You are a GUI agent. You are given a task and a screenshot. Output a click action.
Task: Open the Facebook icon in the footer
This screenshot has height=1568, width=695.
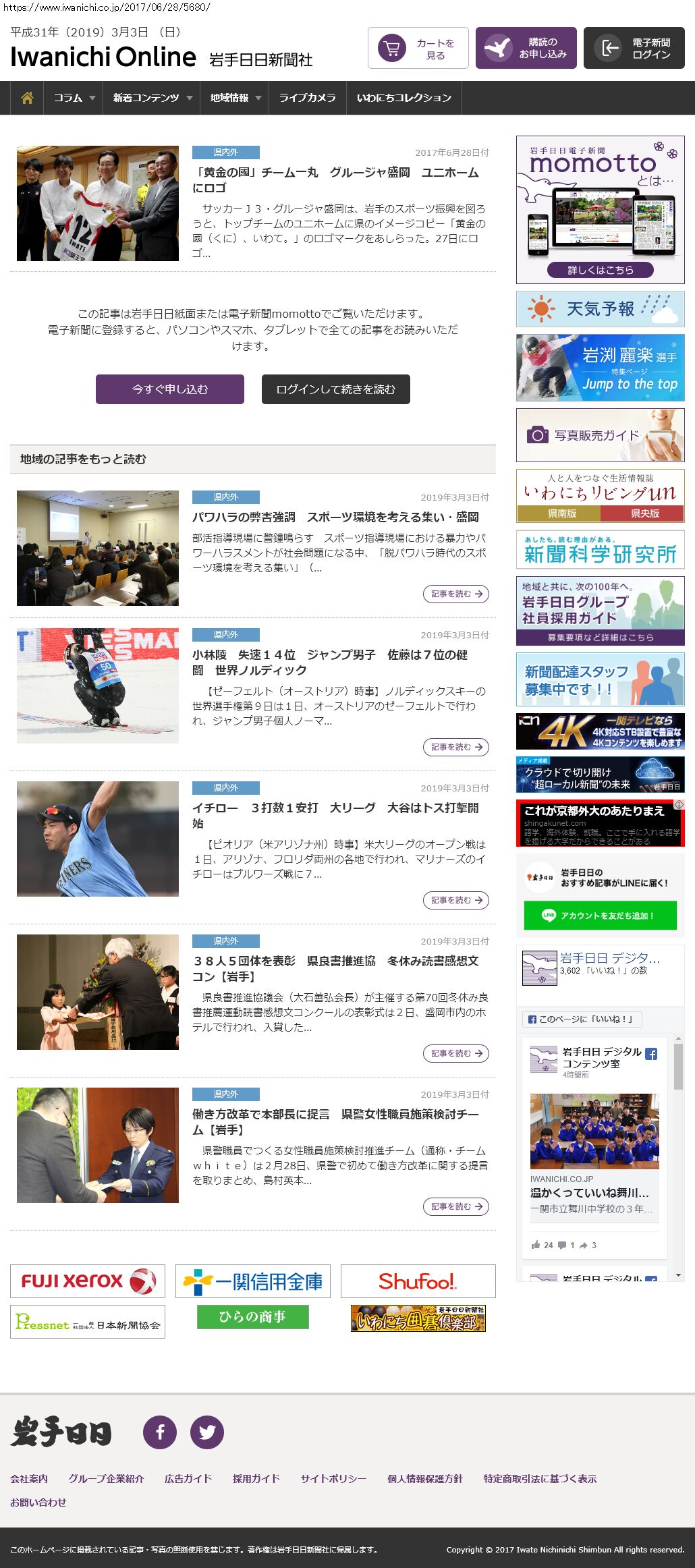(x=160, y=1432)
